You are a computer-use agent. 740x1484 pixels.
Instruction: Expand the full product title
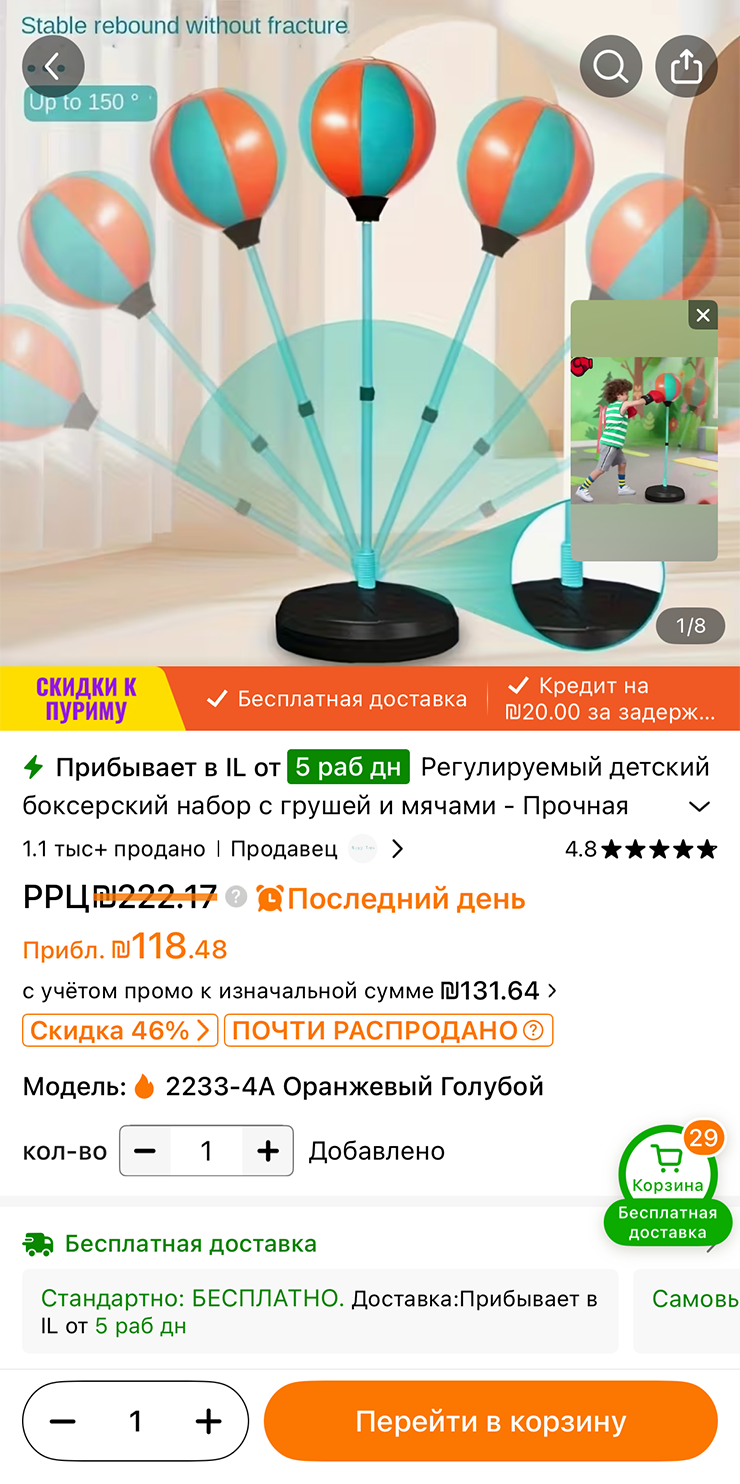[x=700, y=807]
